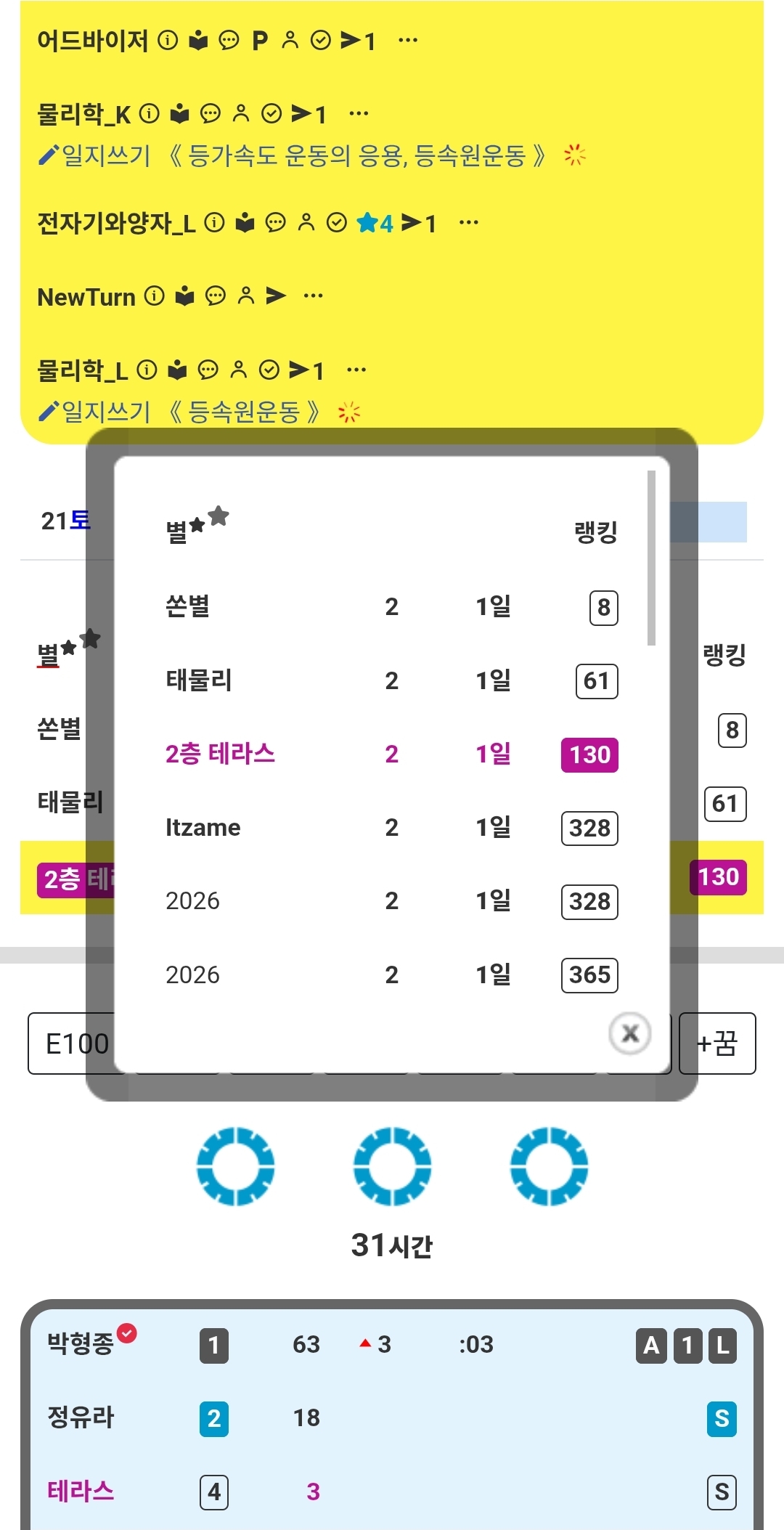Select the 쏜별 row in popup
The image size is (784, 1530).
click(x=391, y=606)
